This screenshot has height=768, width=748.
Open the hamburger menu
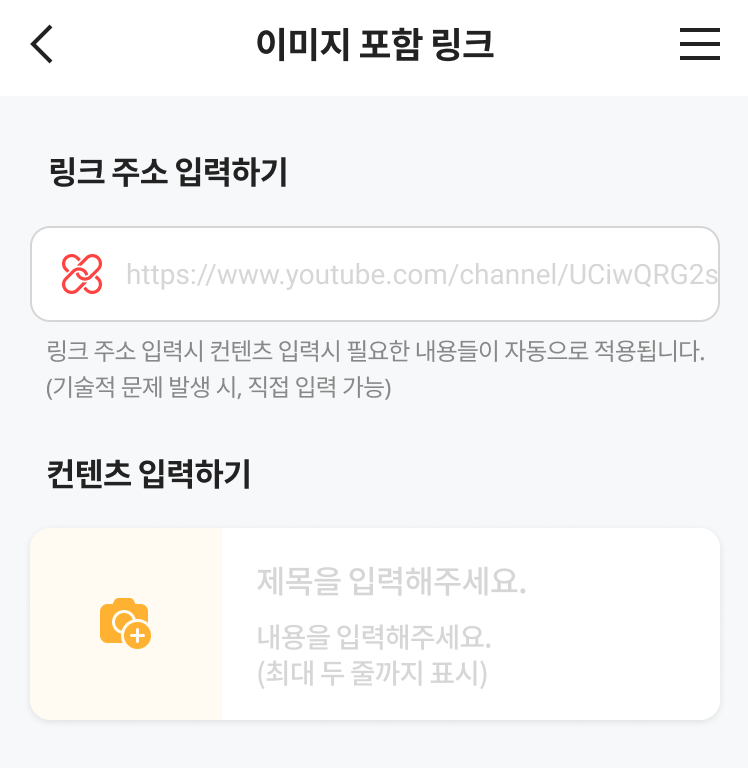(x=699, y=45)
